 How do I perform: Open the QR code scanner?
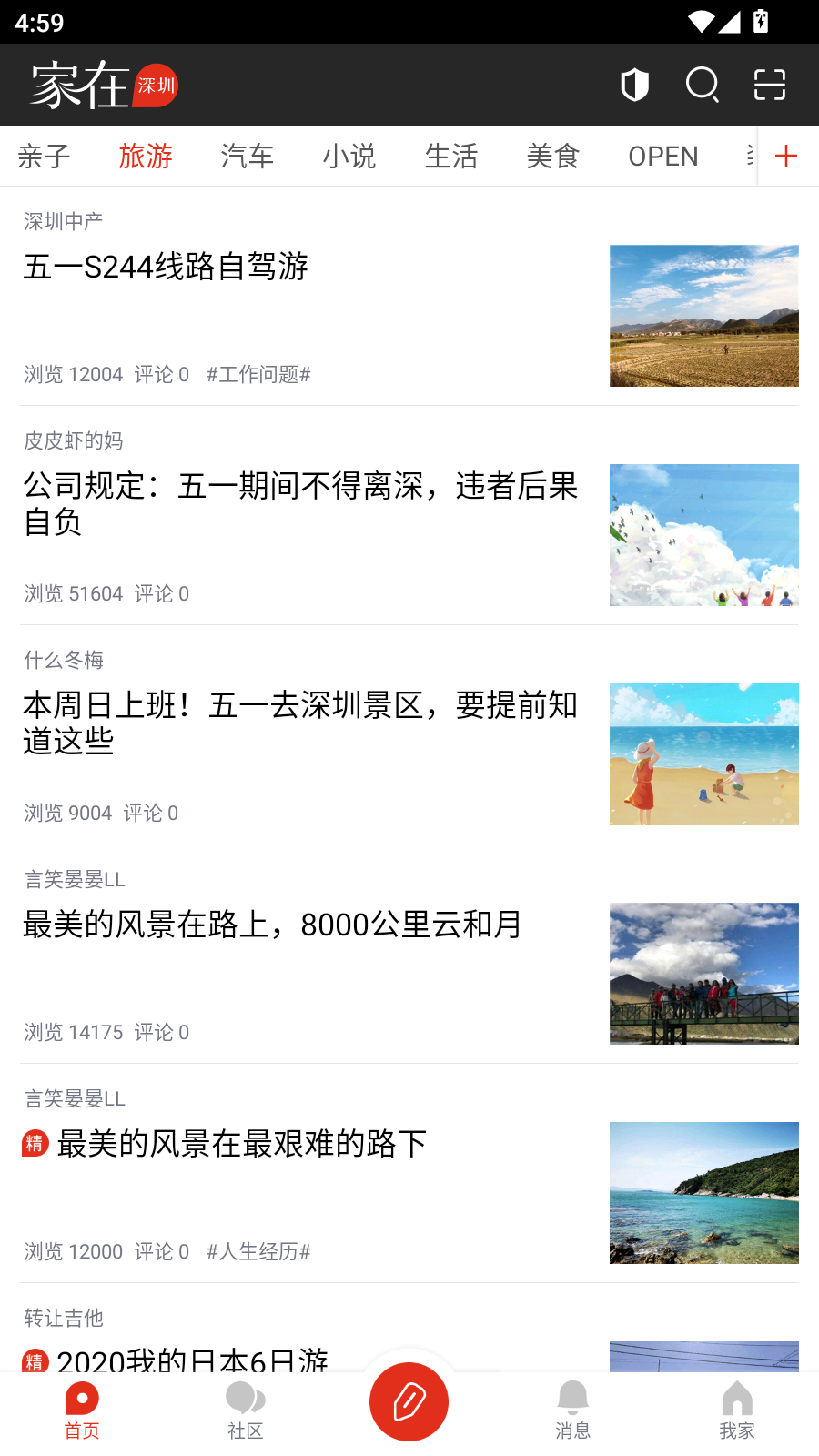[770, 86]
